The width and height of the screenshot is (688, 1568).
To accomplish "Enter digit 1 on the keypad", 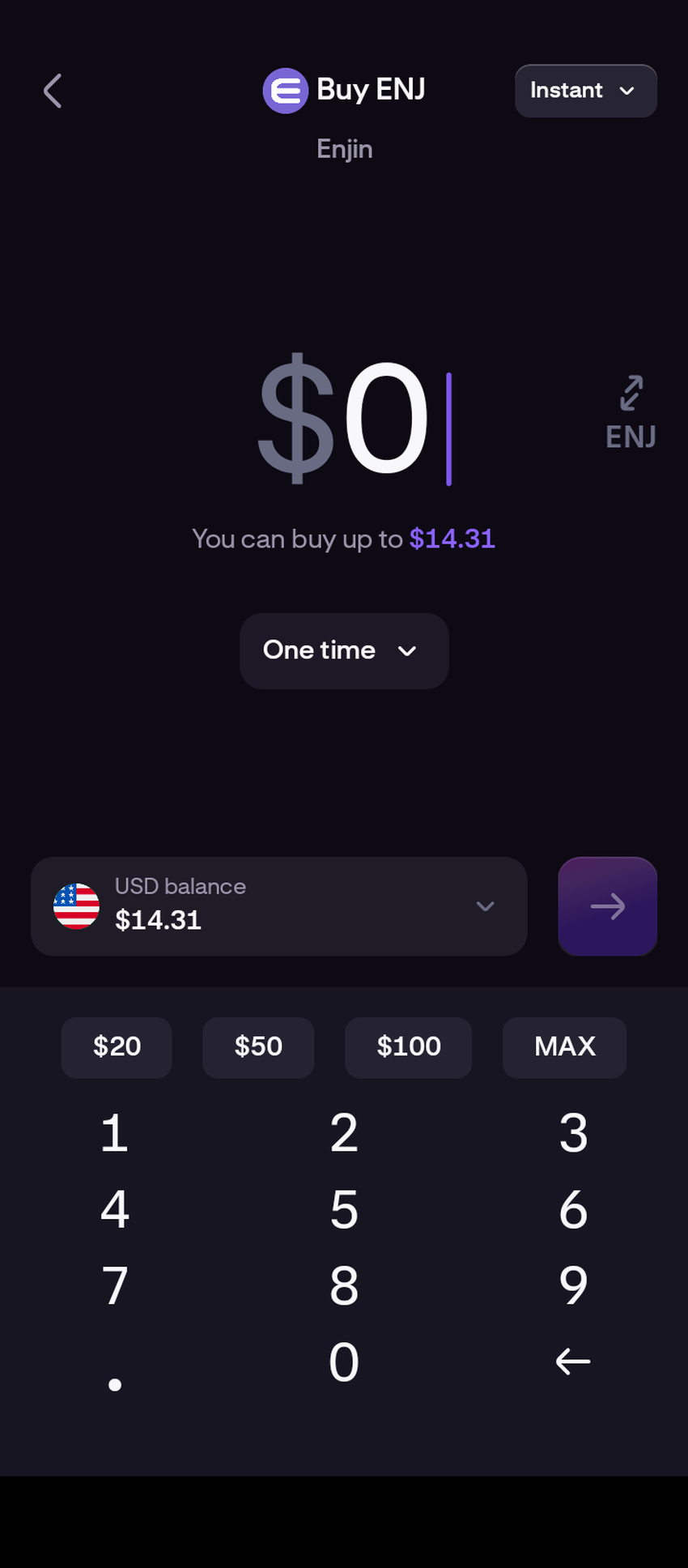I will (115, 1132).
